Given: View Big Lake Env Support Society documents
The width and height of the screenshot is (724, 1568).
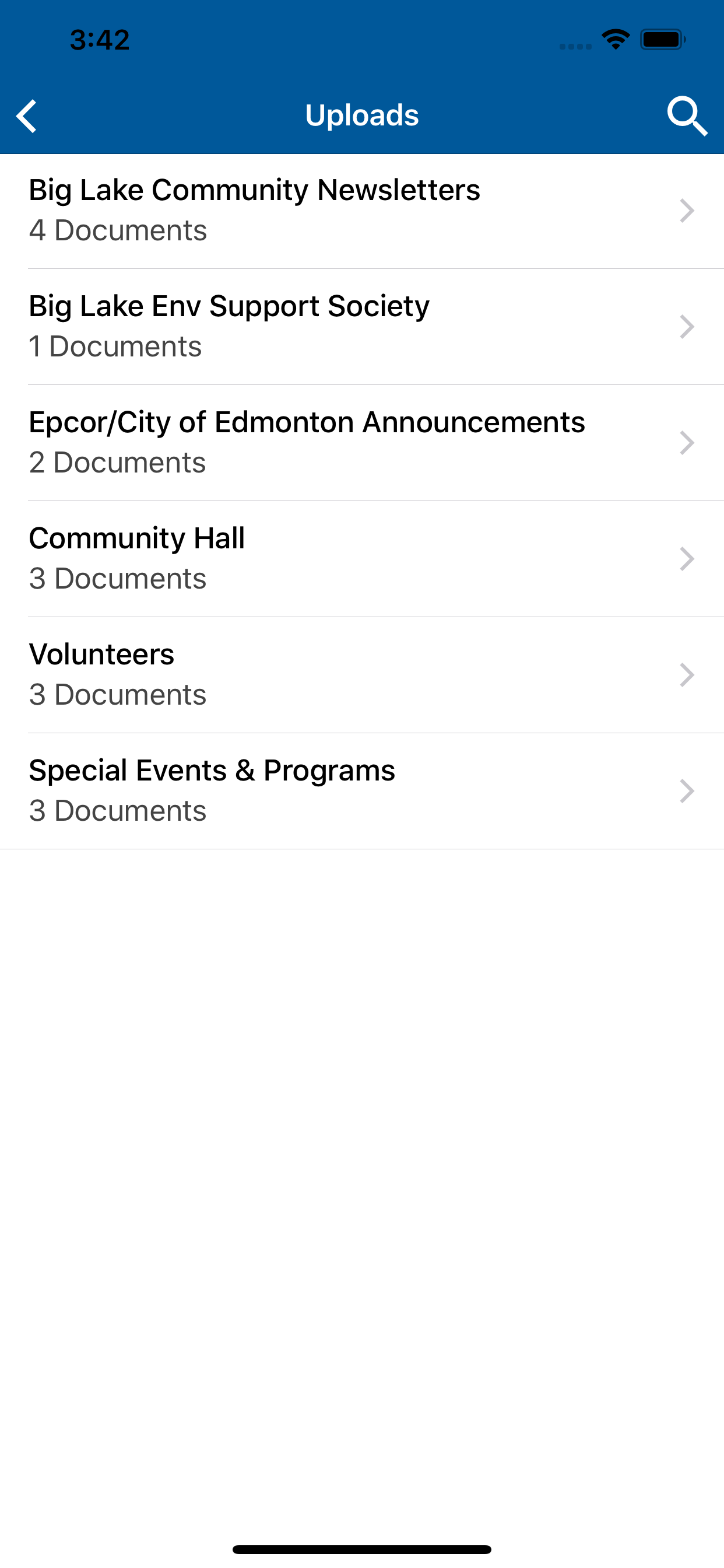Looking at the screenshot, I should point(361,326).
